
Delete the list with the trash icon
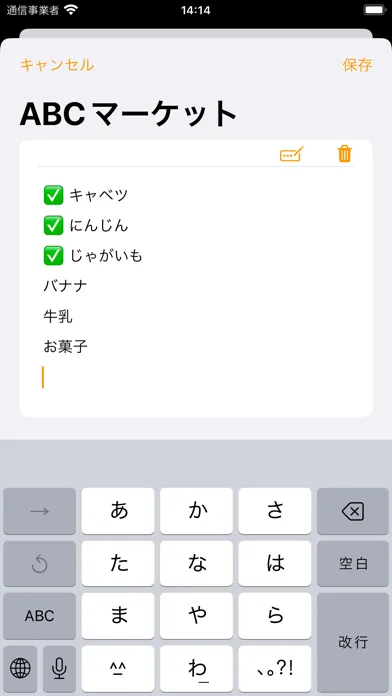(x=344, y=154)
